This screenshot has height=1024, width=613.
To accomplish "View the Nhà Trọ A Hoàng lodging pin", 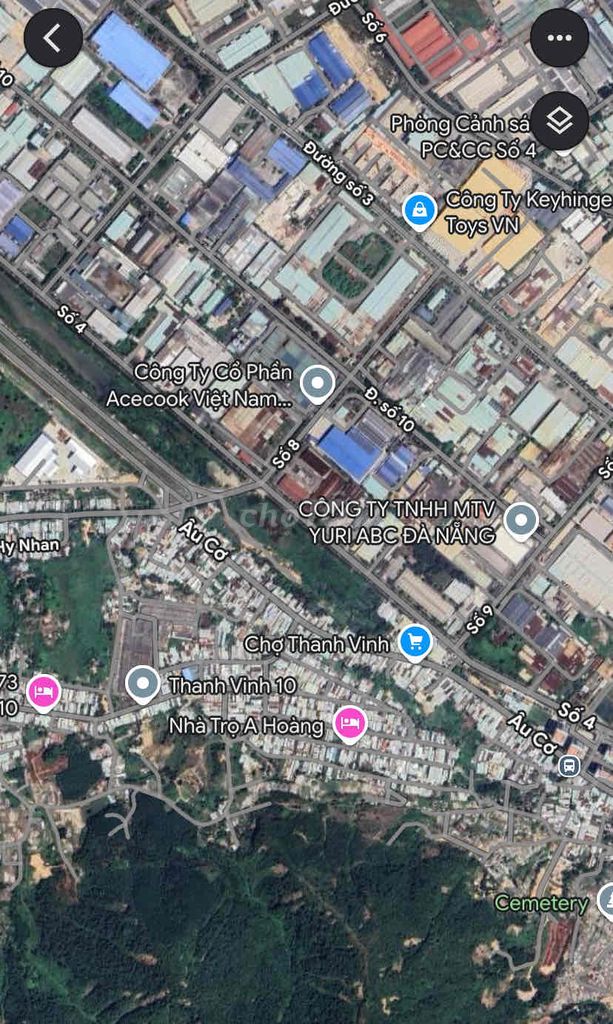I will (x=349, y=722).
